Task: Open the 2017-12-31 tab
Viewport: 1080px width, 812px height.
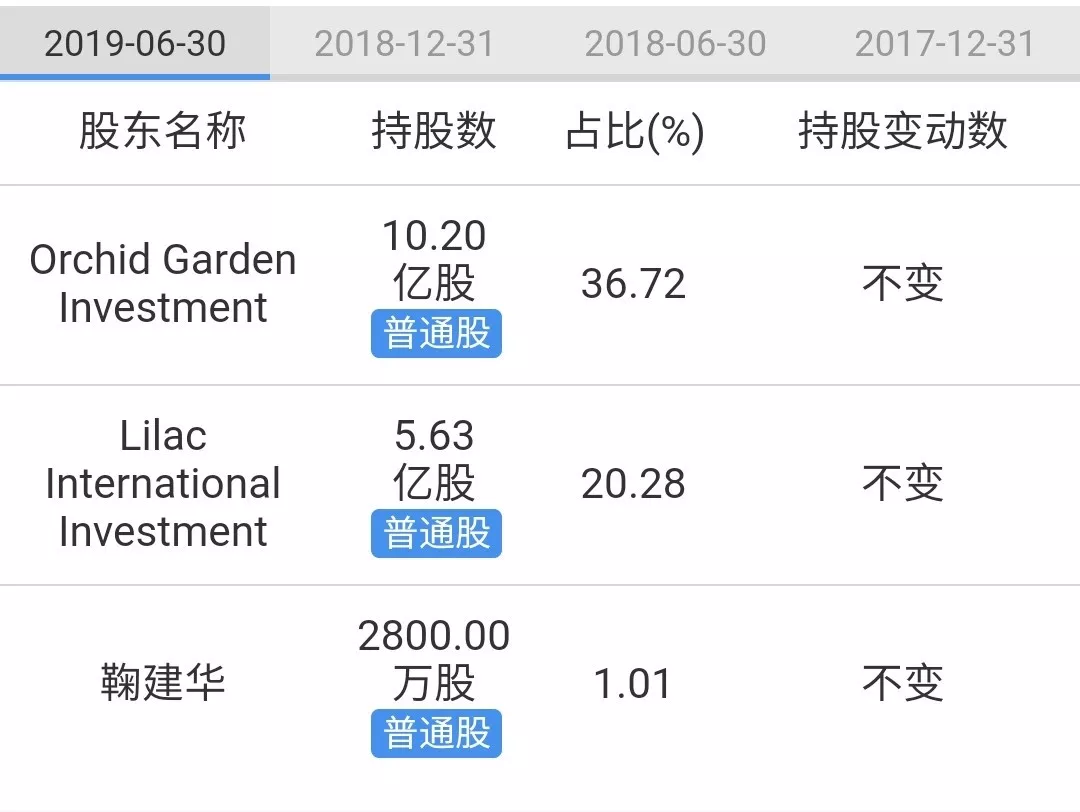Action: coord(944,43)
